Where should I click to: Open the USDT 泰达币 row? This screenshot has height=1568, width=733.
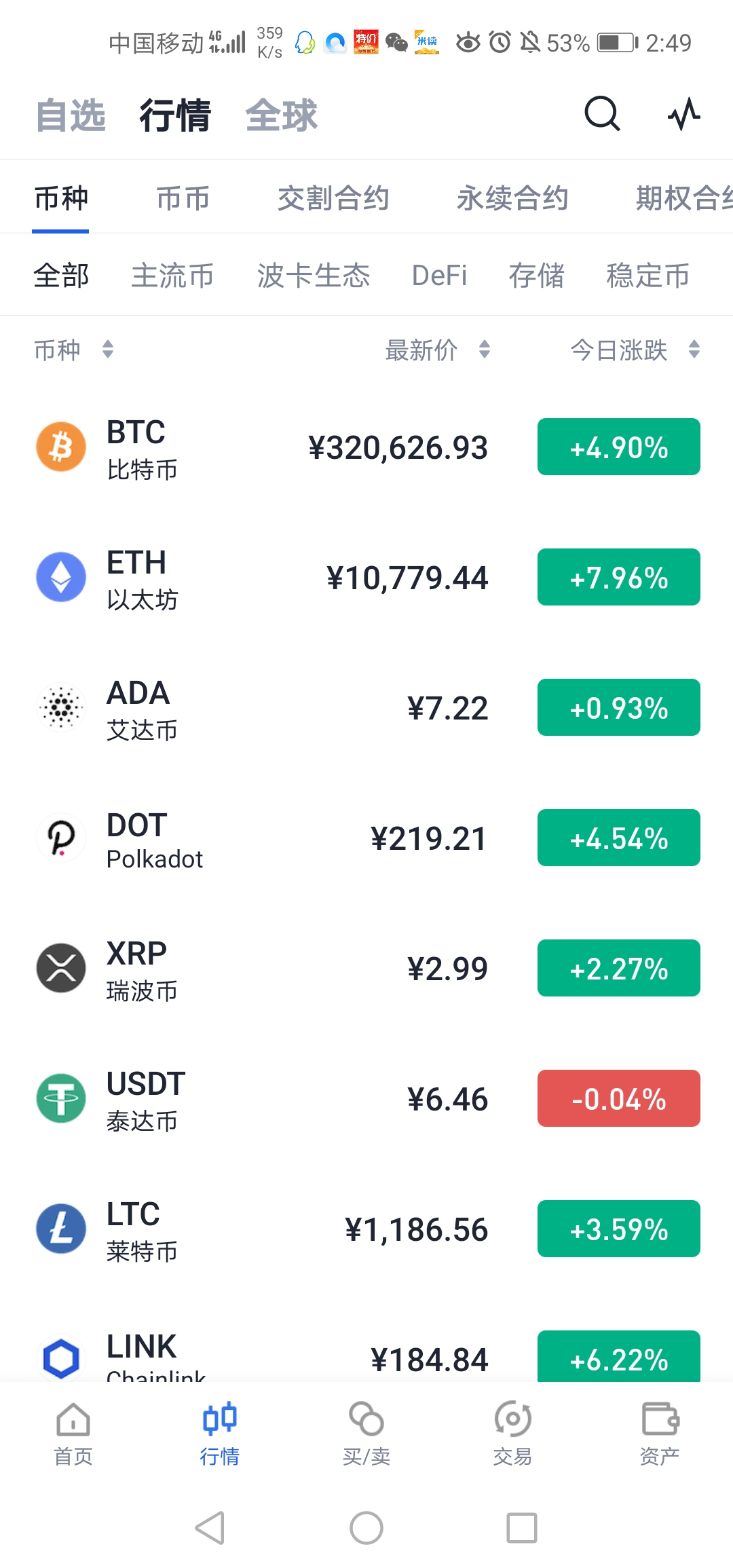coord(366,1099)
